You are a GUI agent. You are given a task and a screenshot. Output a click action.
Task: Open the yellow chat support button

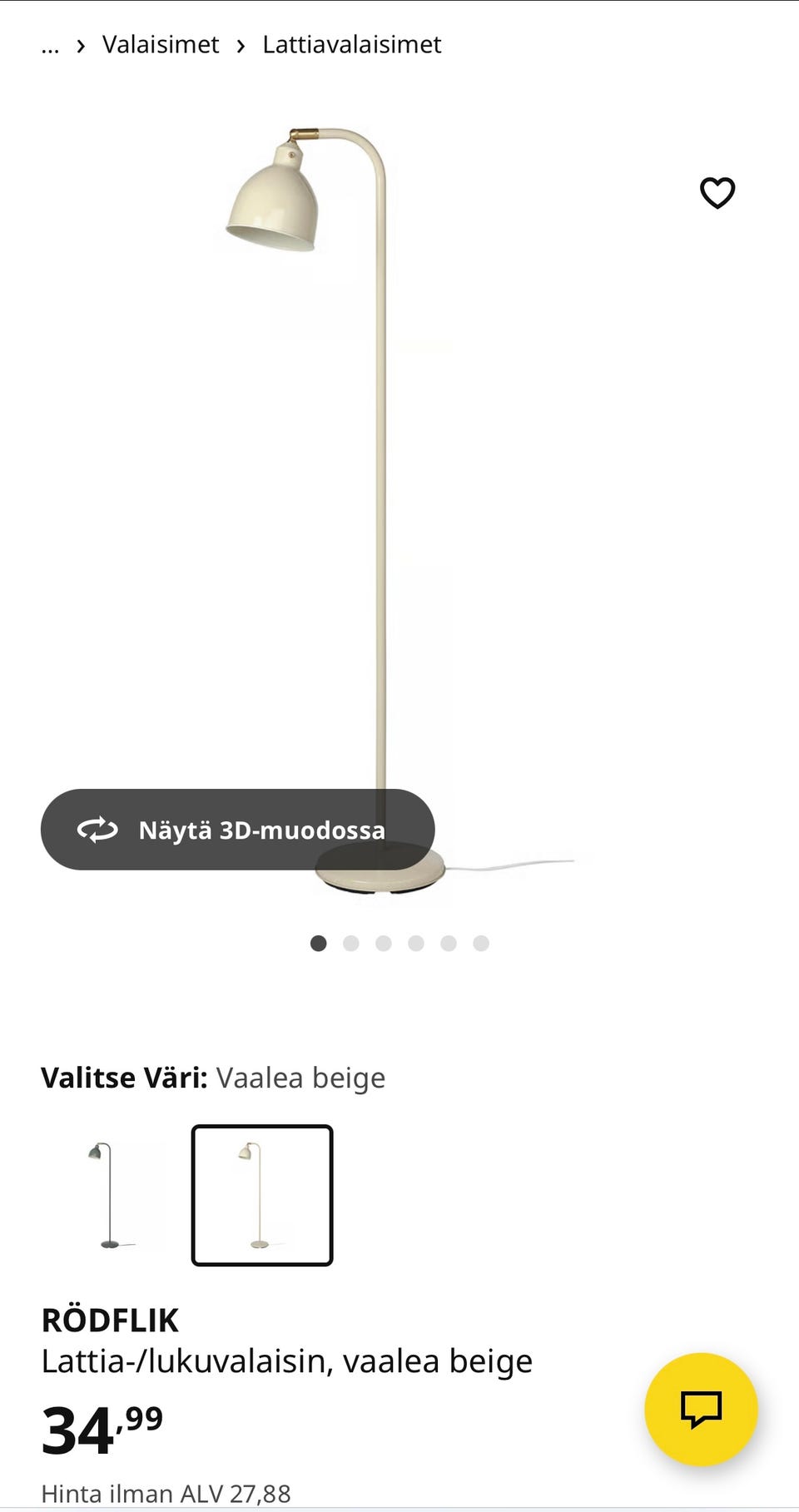click(x=701, y=1409)
